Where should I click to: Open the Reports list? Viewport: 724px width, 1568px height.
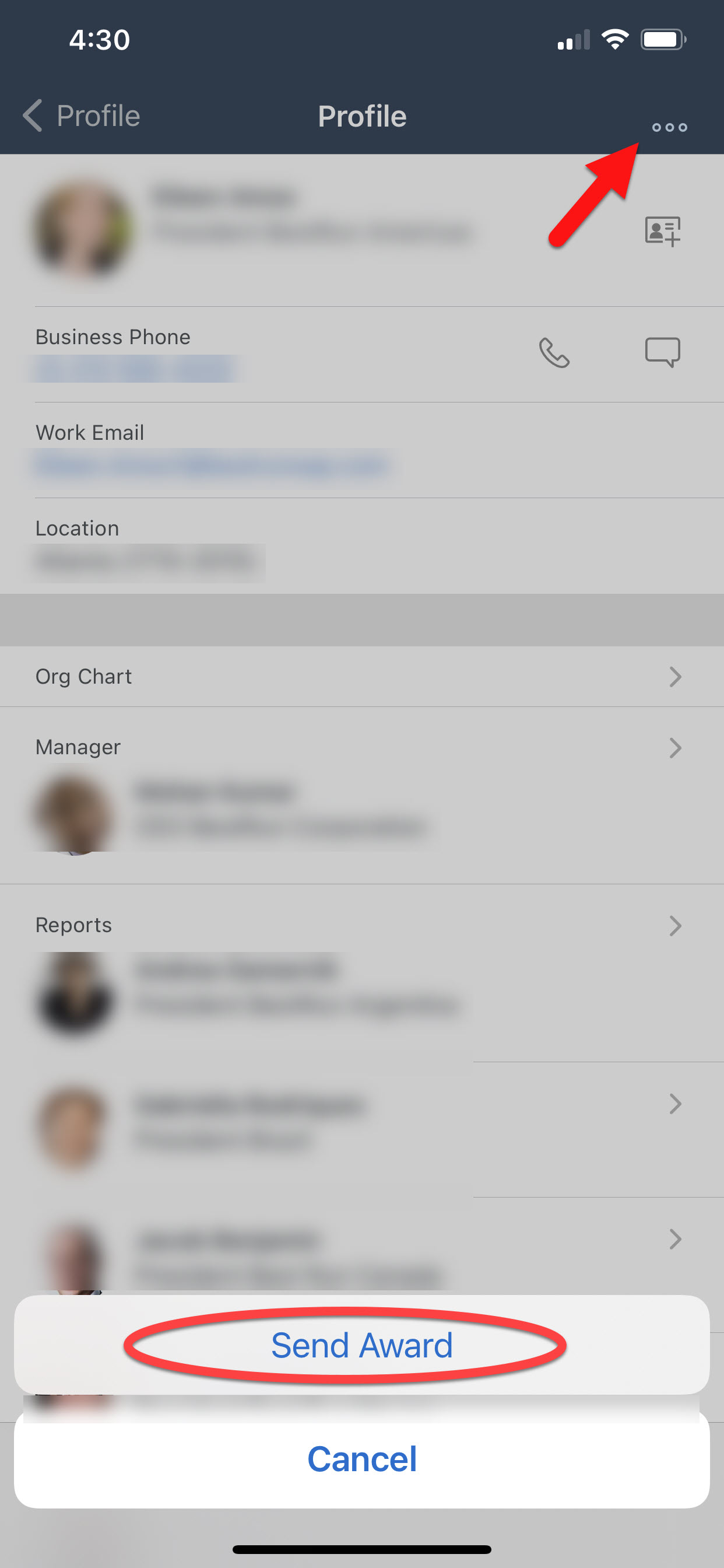tap(362, 925)
